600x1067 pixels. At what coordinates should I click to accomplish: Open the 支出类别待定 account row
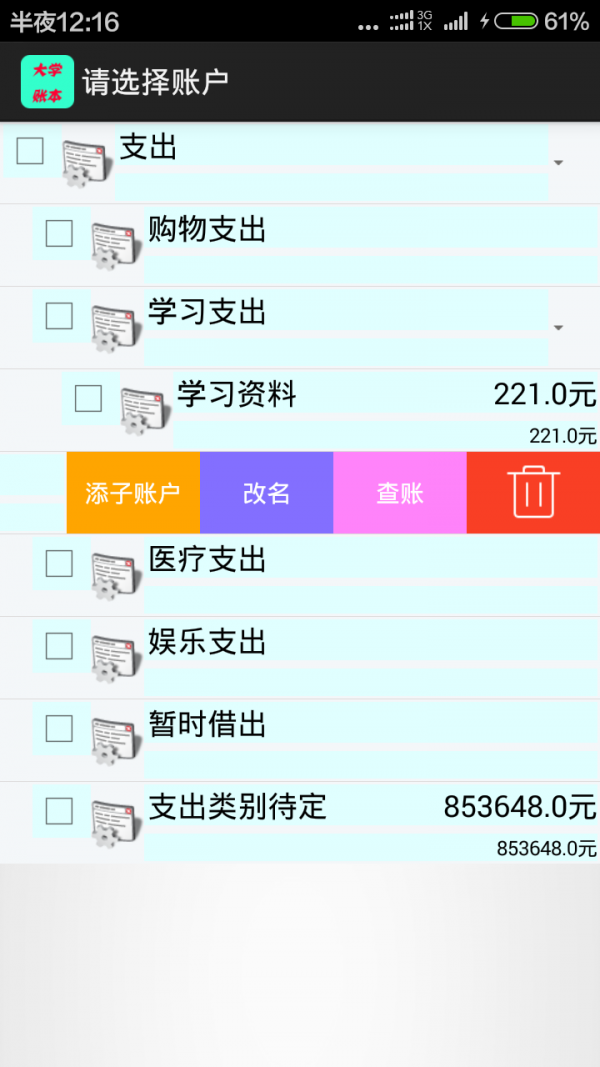click(300, 823)
